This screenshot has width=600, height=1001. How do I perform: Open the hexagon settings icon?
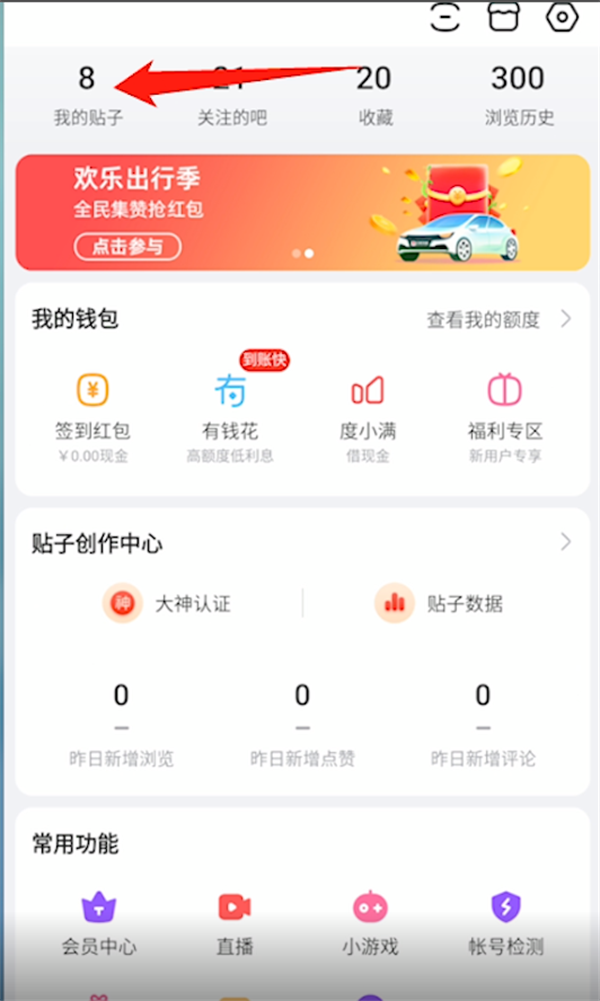(x=563, y=16)
